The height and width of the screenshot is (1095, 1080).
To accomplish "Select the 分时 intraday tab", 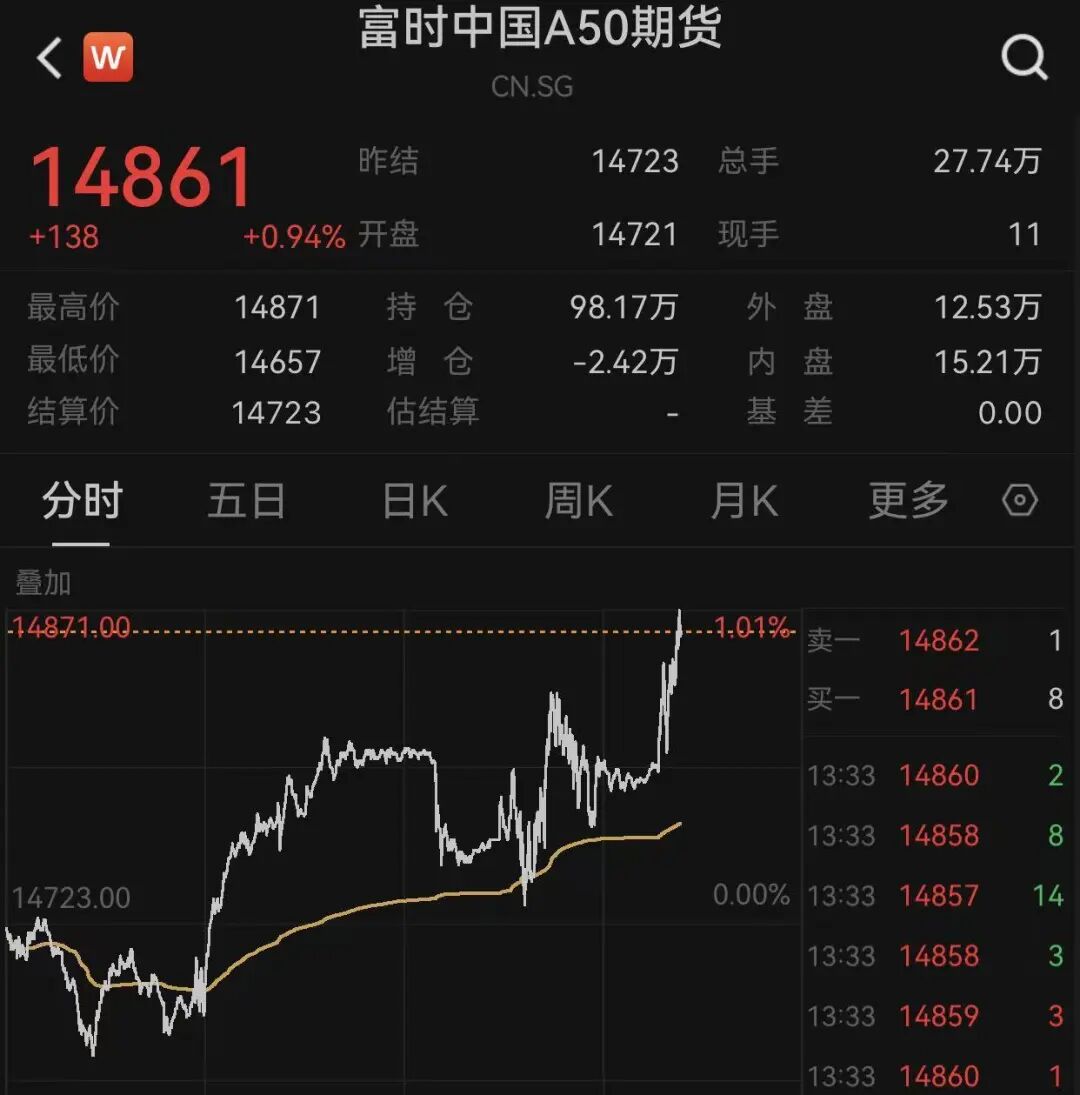I will [x=82, y=500].
